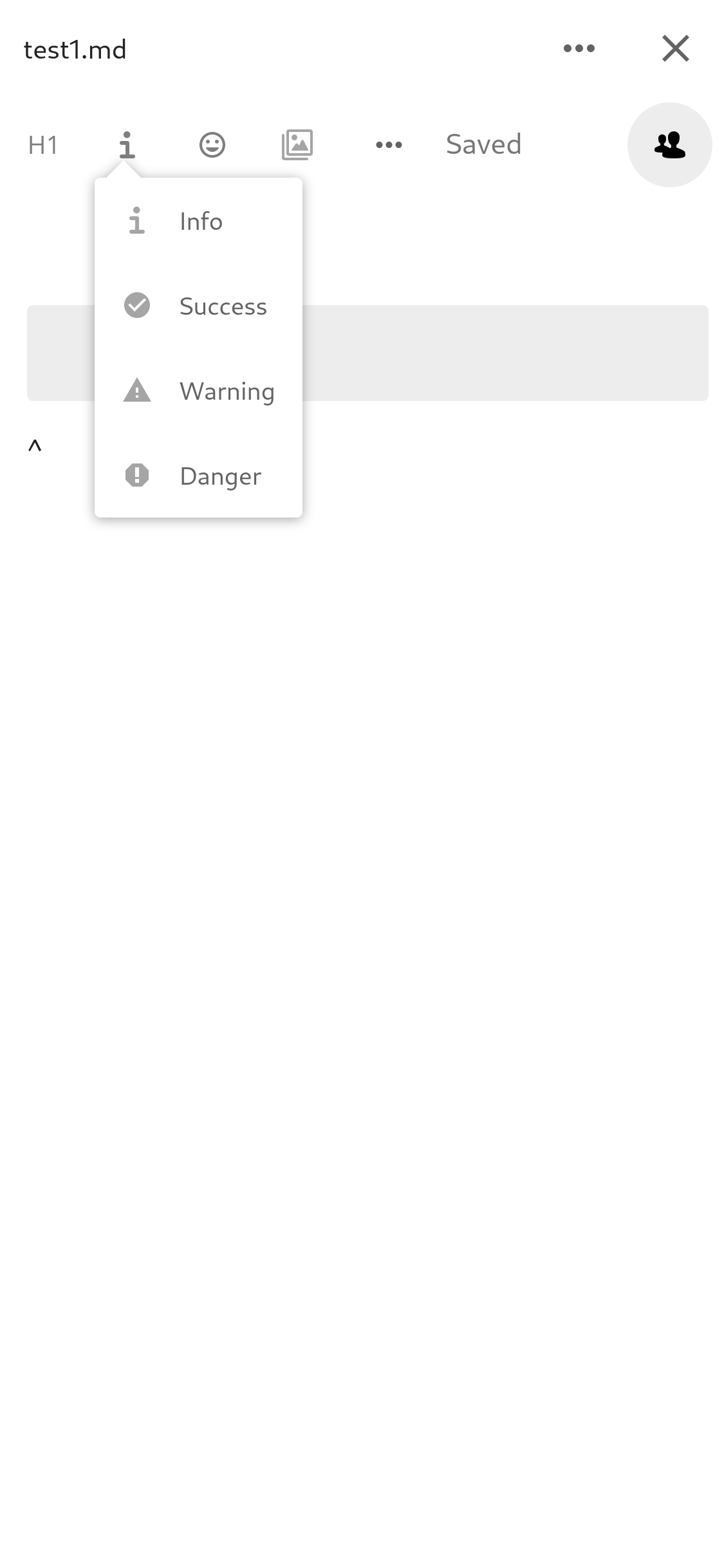
Task: Open the emoji picker
Action: 212,145
